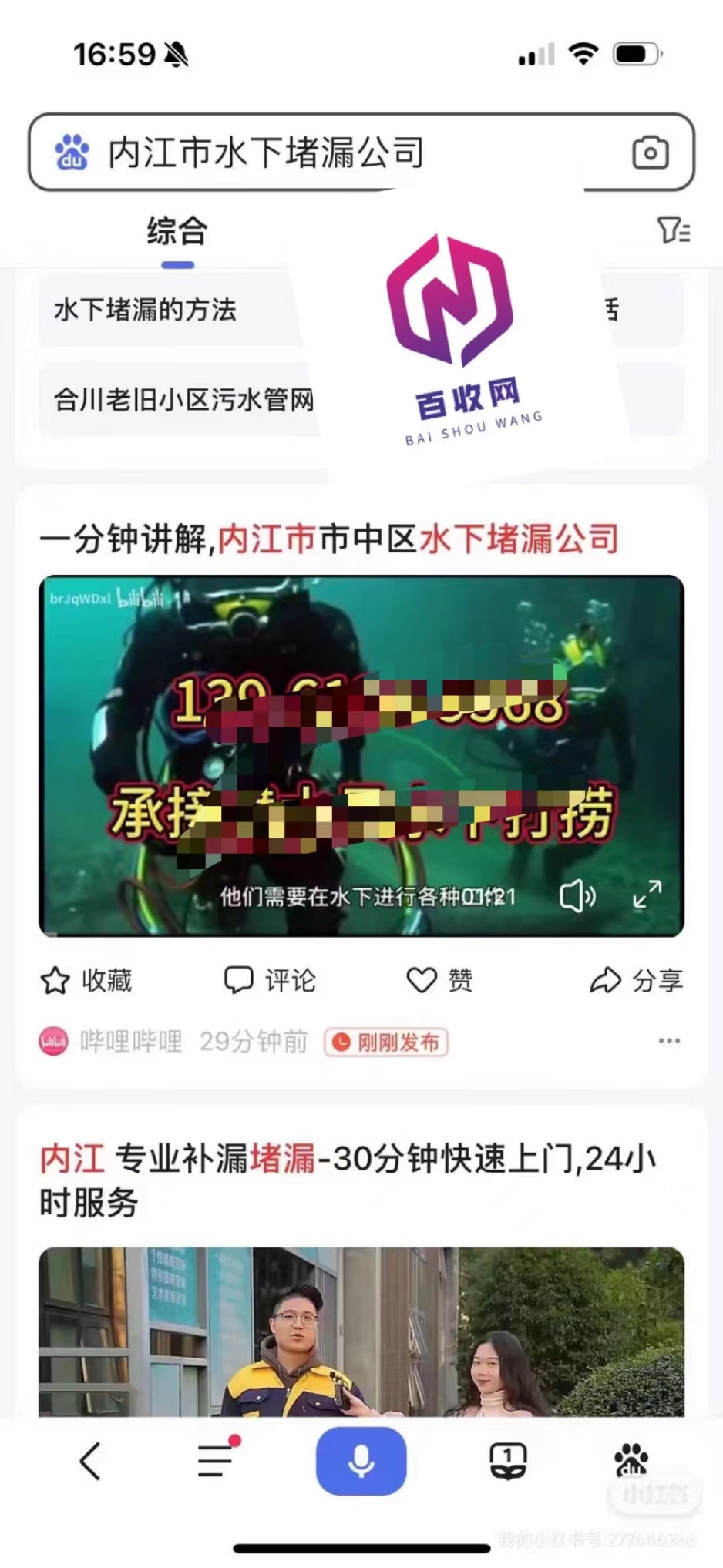Open camera image search
Image resolution: width=723 pixels, height=1568 pixels.
[650, 153]
